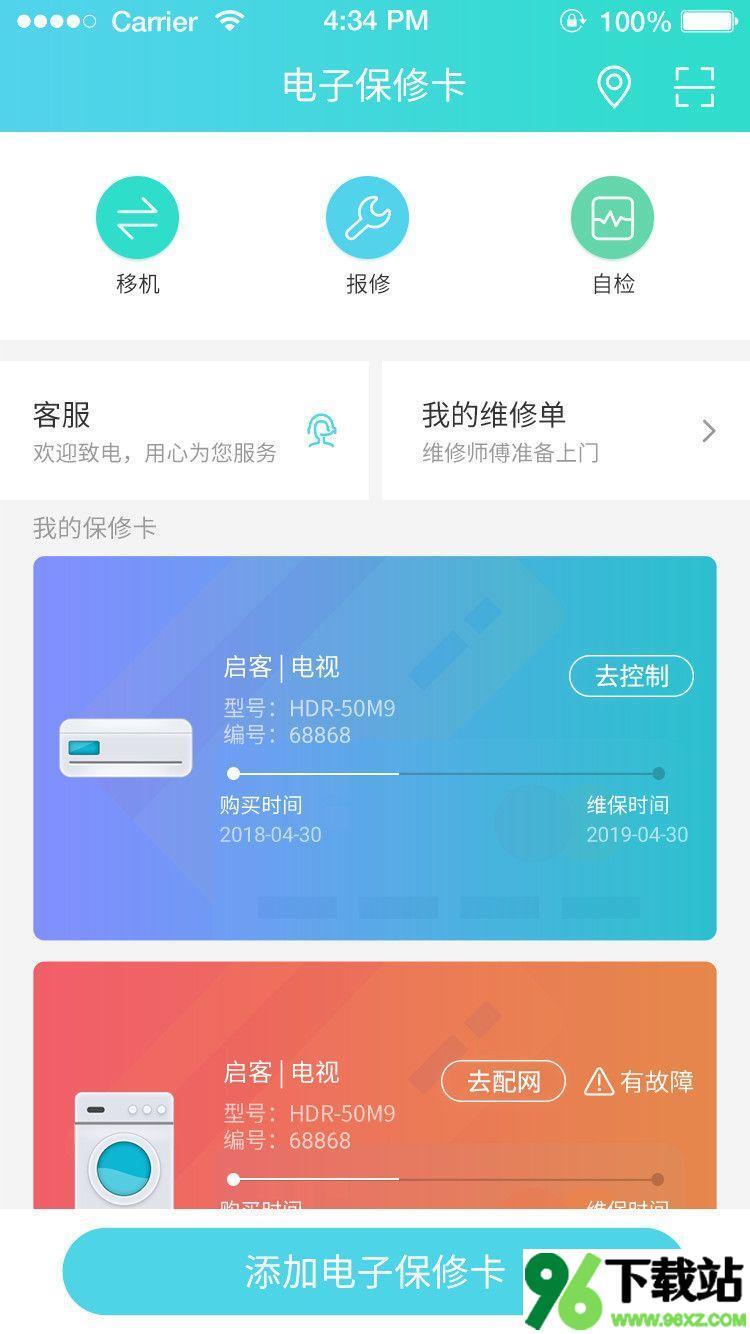Screen dimensions: 750x1334
Task: Tap 去配网 on the orange warranty card
Action: [x=503, y=1081]
